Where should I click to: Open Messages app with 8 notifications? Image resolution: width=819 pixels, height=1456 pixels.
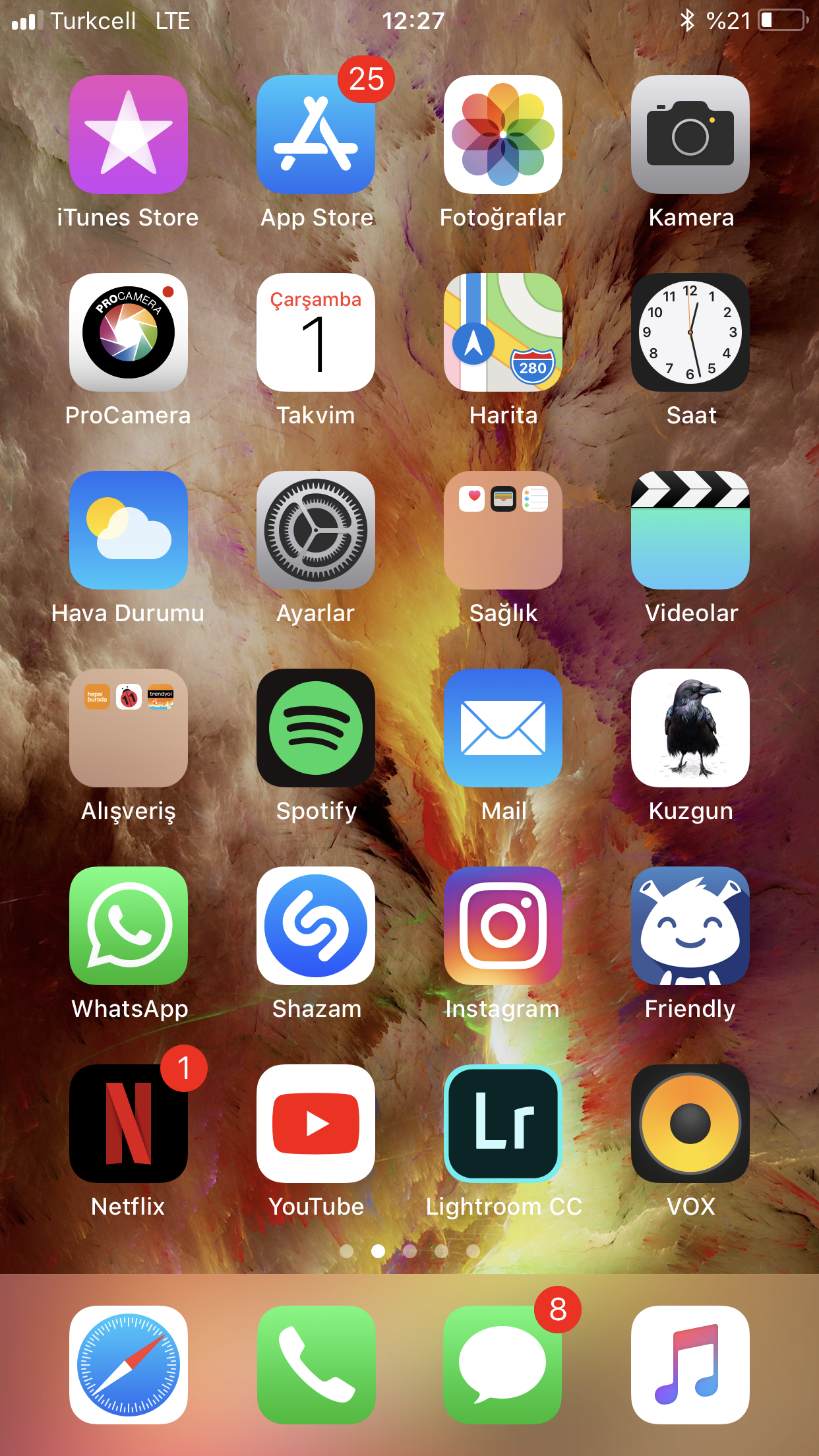click(x=503, y=1365)
